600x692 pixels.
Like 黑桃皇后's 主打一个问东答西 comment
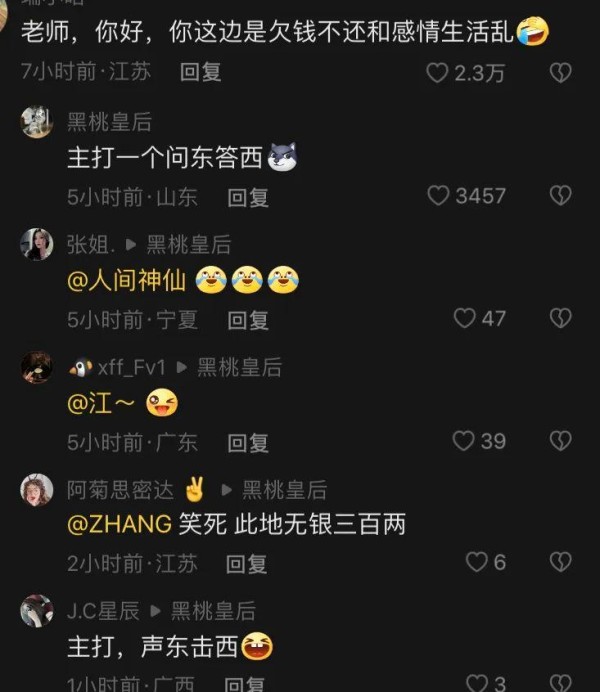tap(438, 196)
